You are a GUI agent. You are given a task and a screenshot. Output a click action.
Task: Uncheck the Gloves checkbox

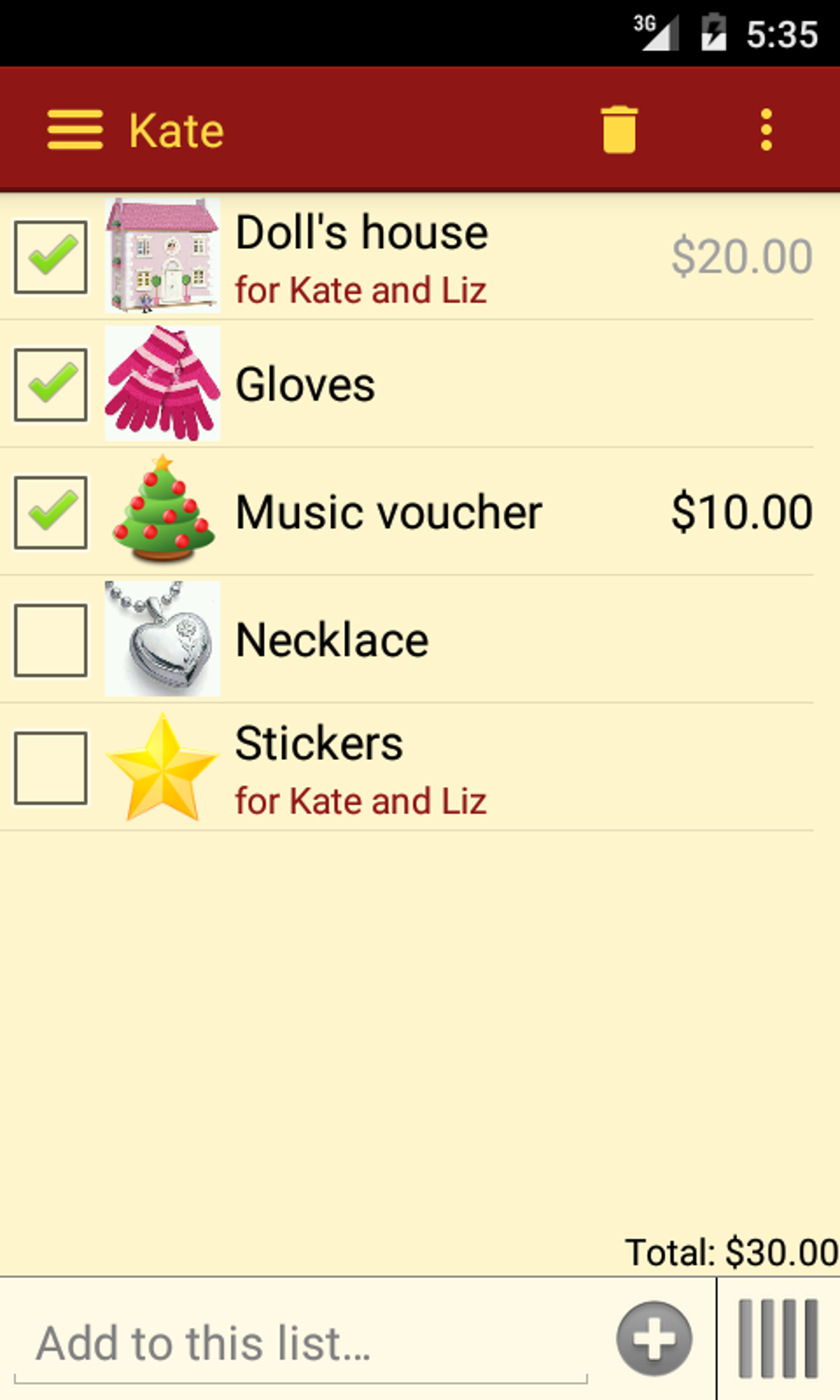[x=50, y=384]
